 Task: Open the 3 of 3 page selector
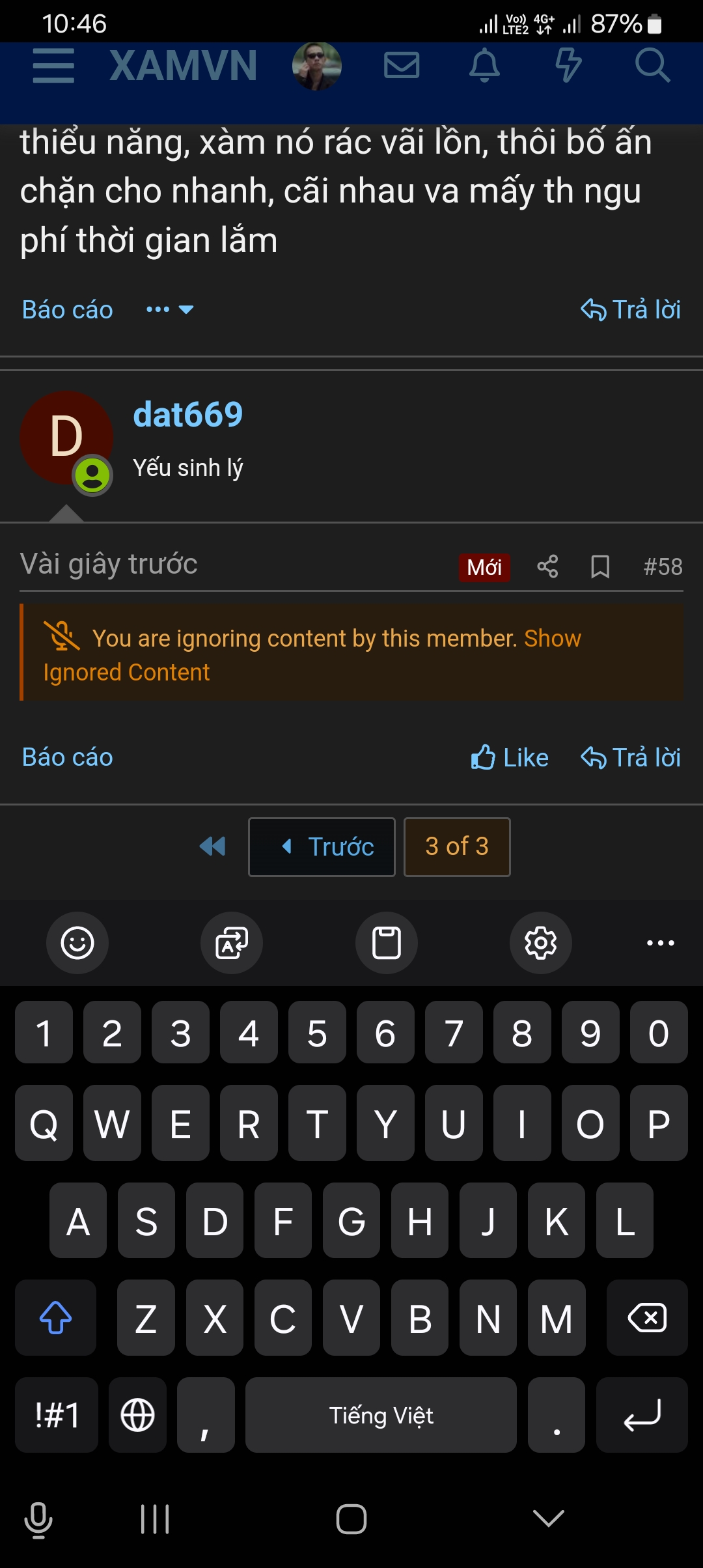(x=457, y=847)
